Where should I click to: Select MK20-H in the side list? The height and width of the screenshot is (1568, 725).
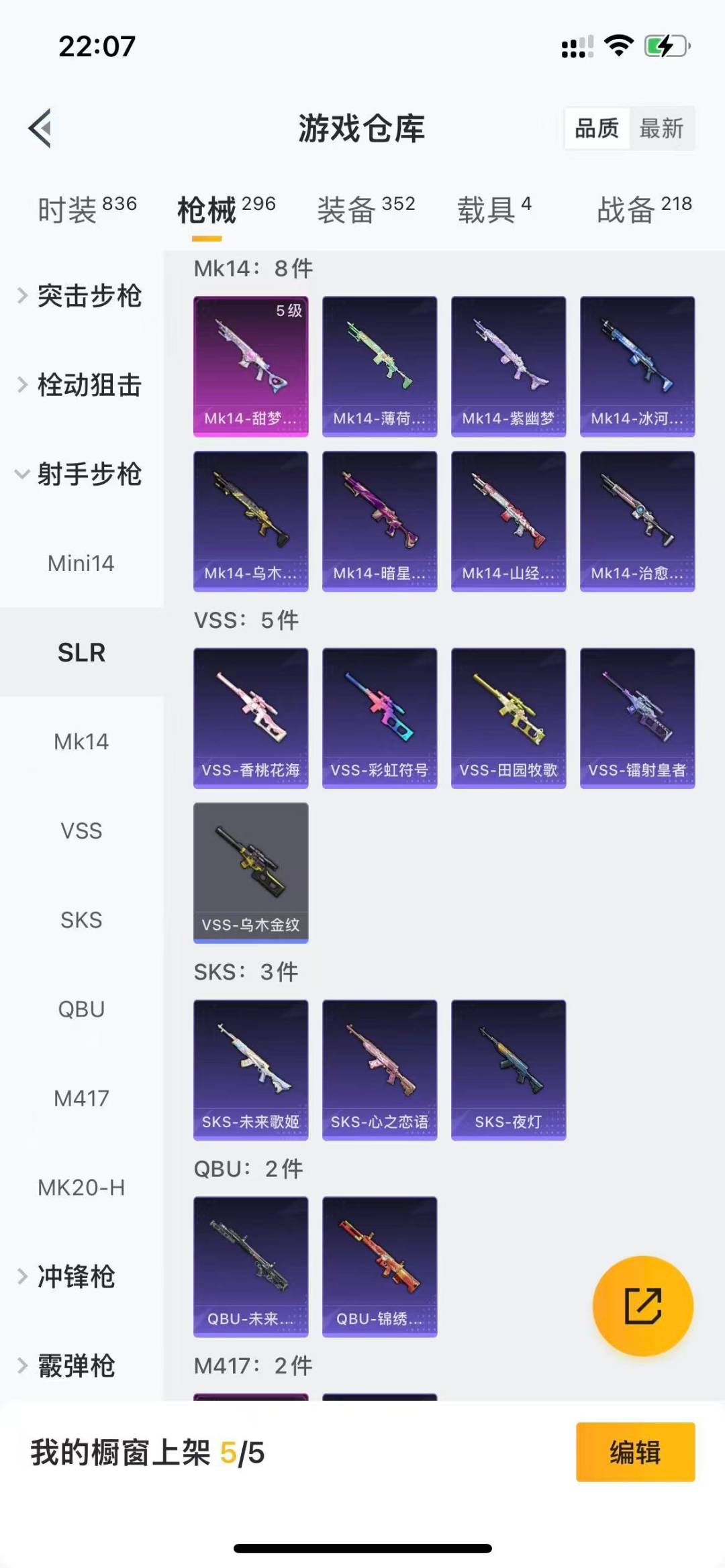(81, 1188)
